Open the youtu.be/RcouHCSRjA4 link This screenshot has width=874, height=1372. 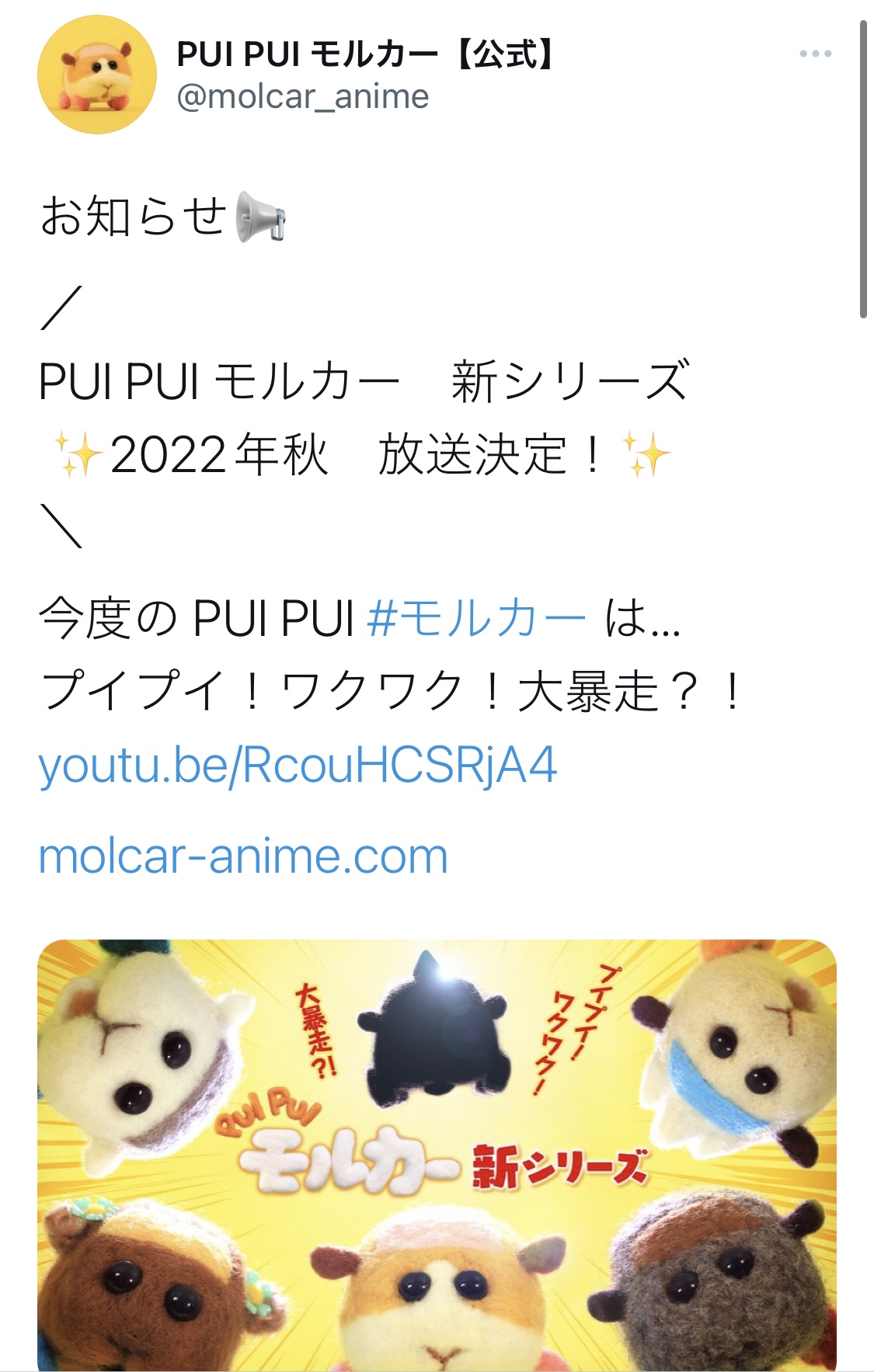pyautogui.click(x=298, y=766)
